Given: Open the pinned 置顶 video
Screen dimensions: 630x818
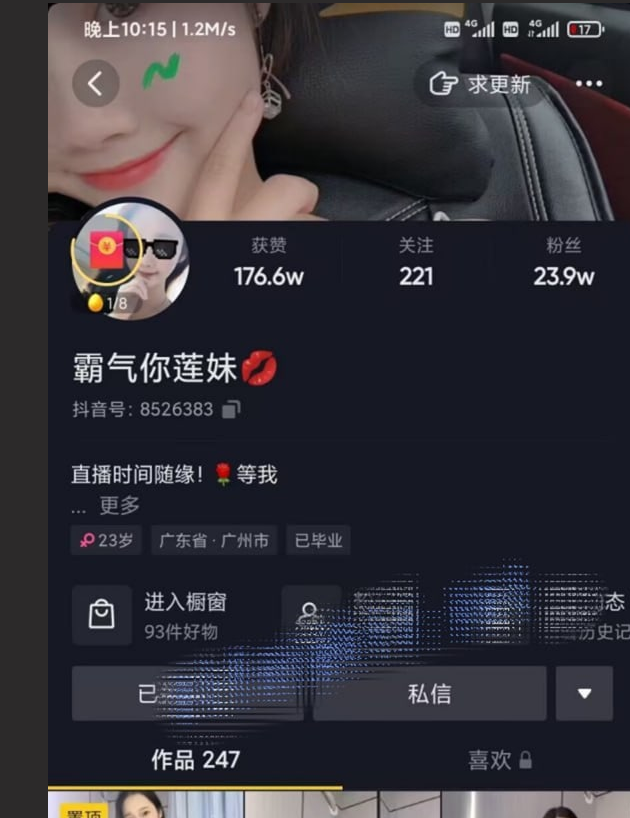Looking at the screenshot, I should click(x=145, y=805).
